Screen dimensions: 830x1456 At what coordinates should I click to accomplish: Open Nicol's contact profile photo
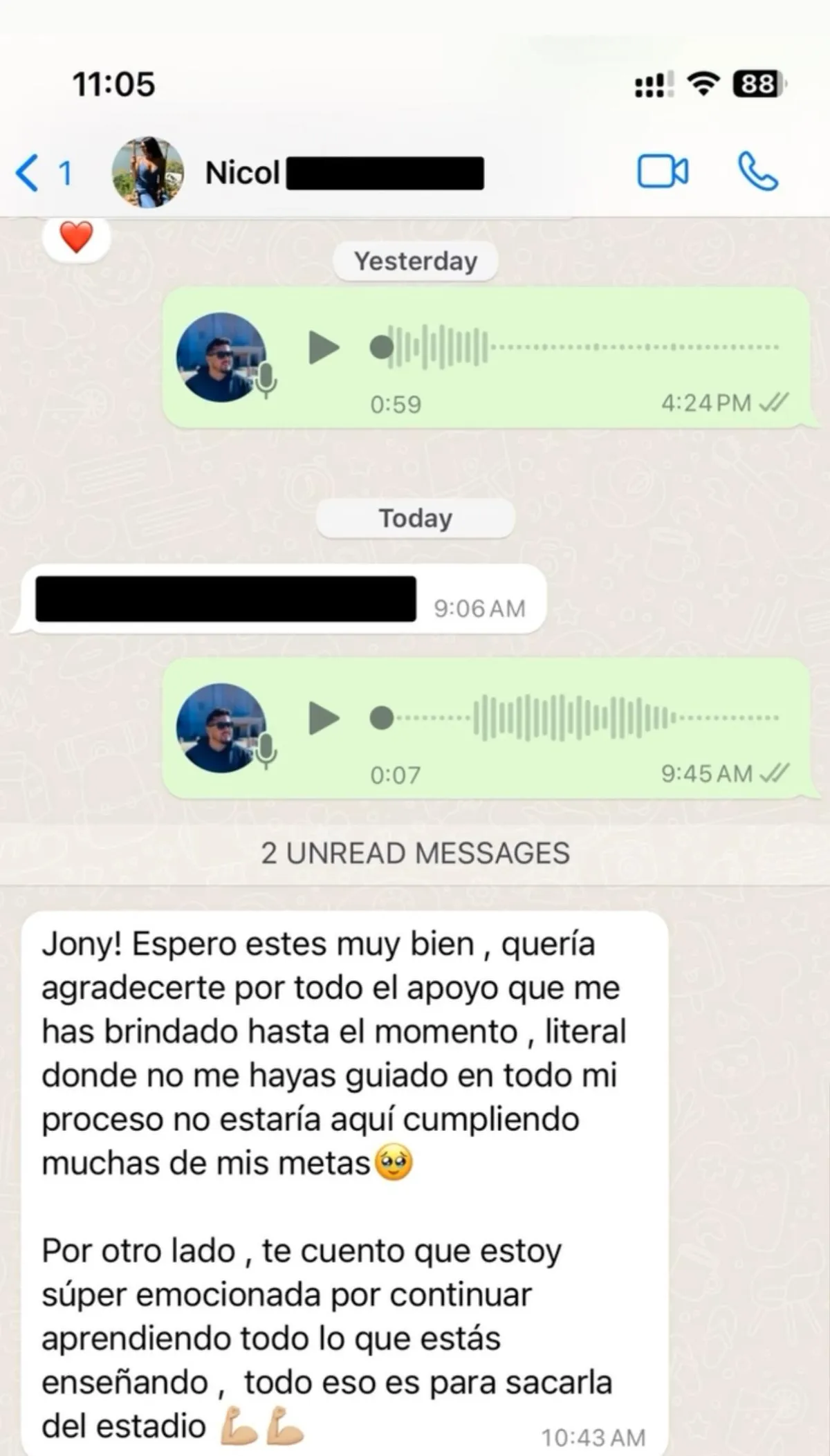[x=148, y=172]
